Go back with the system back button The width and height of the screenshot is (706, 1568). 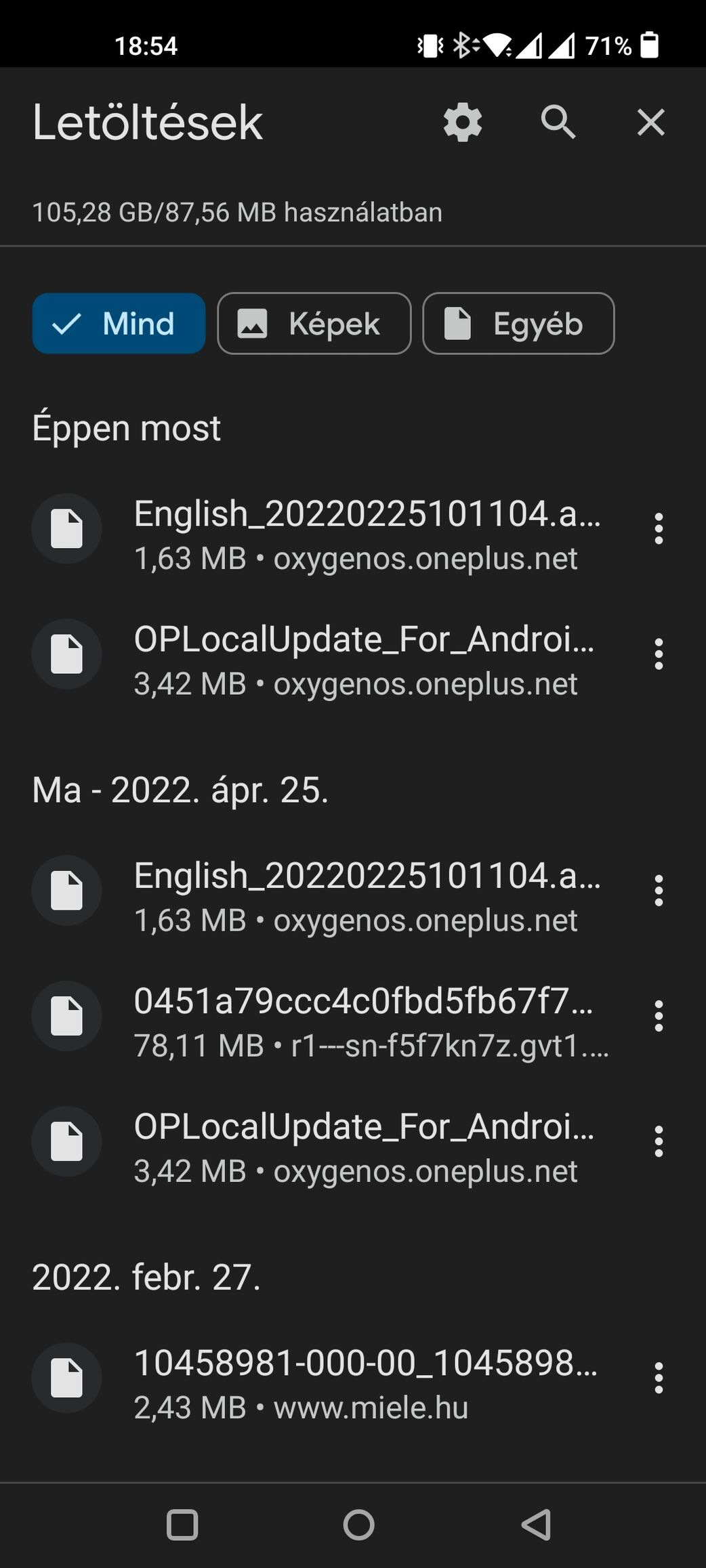click(x=536, y=1525)
